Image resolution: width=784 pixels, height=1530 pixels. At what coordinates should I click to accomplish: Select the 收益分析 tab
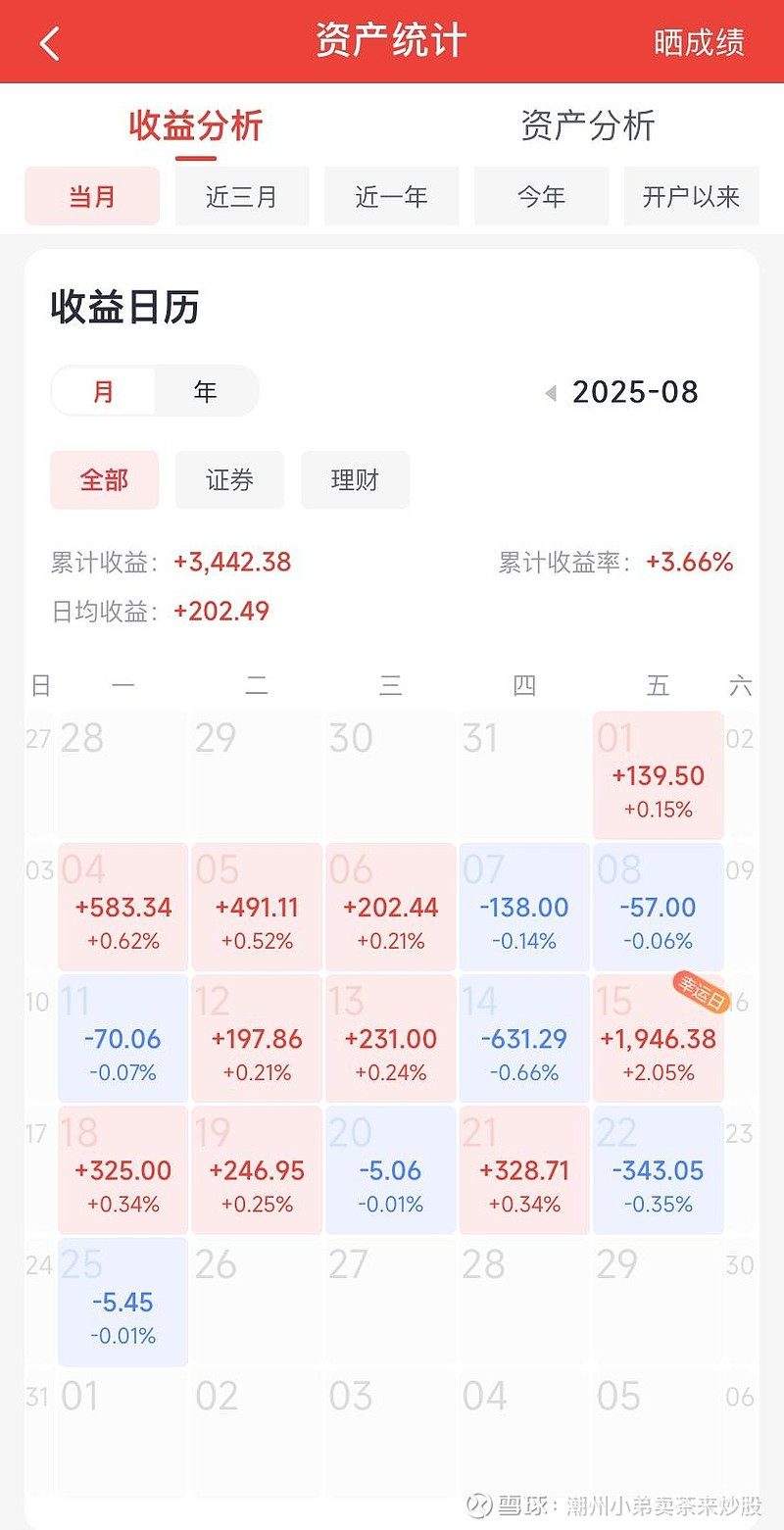pyautogui.click(x=196, y=125)
